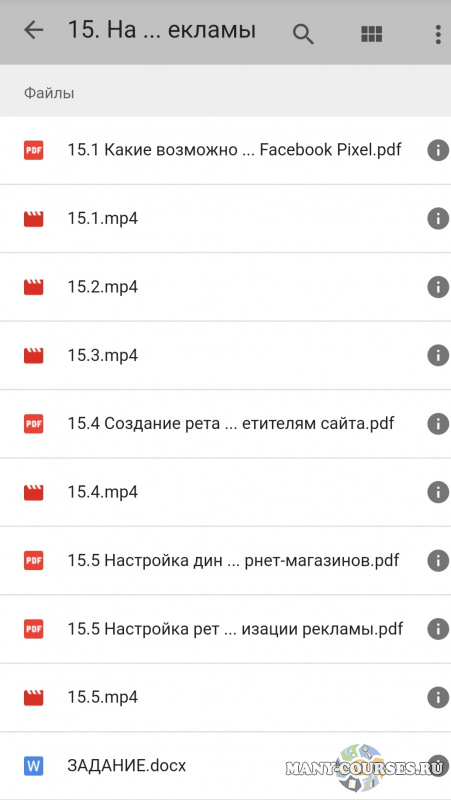Show info for 15.2.mp4

(438, 287)
